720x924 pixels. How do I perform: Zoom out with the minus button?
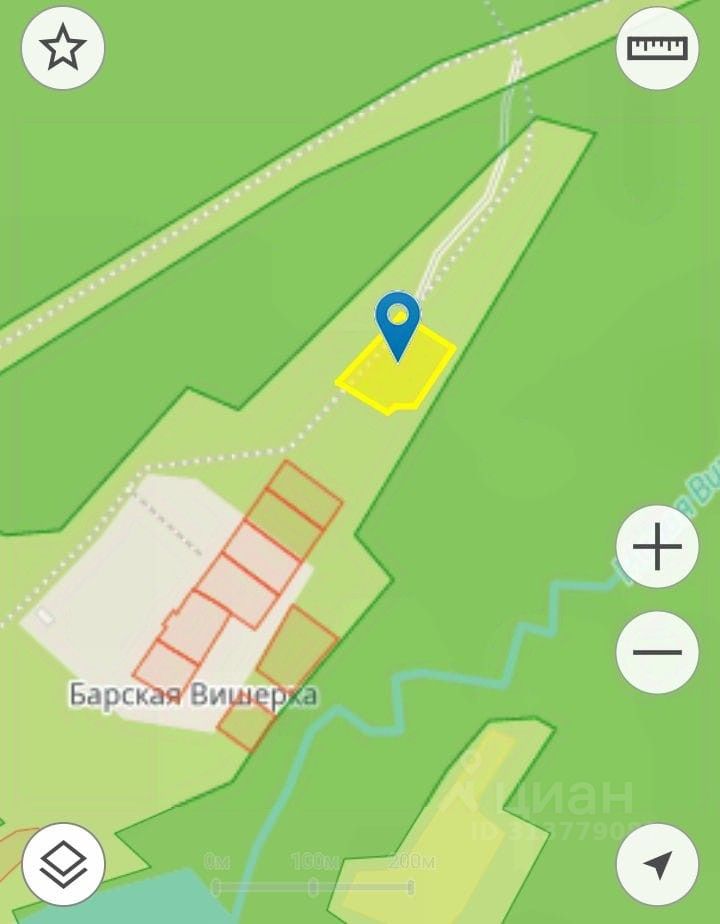657,653
